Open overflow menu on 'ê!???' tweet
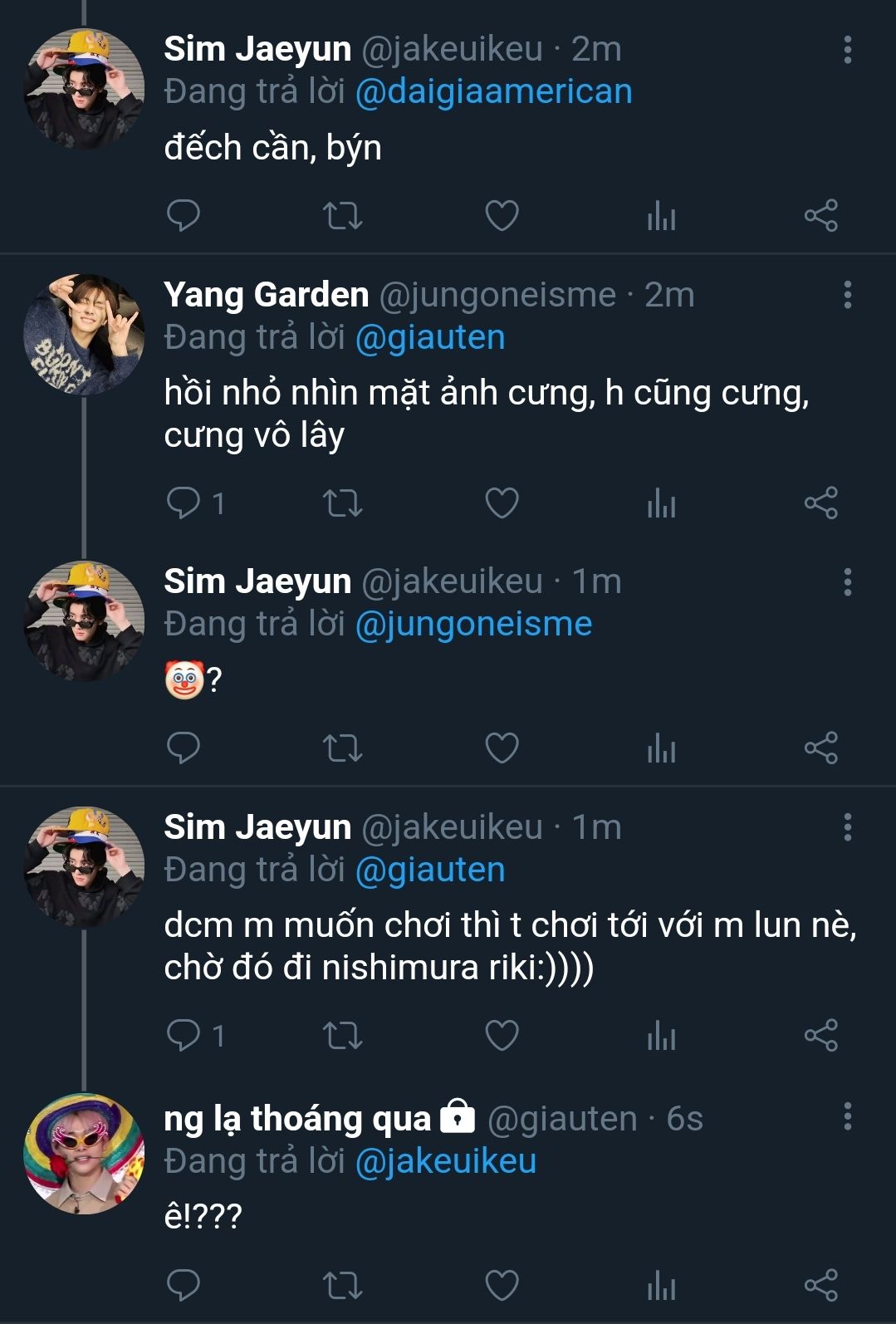 847,1117
